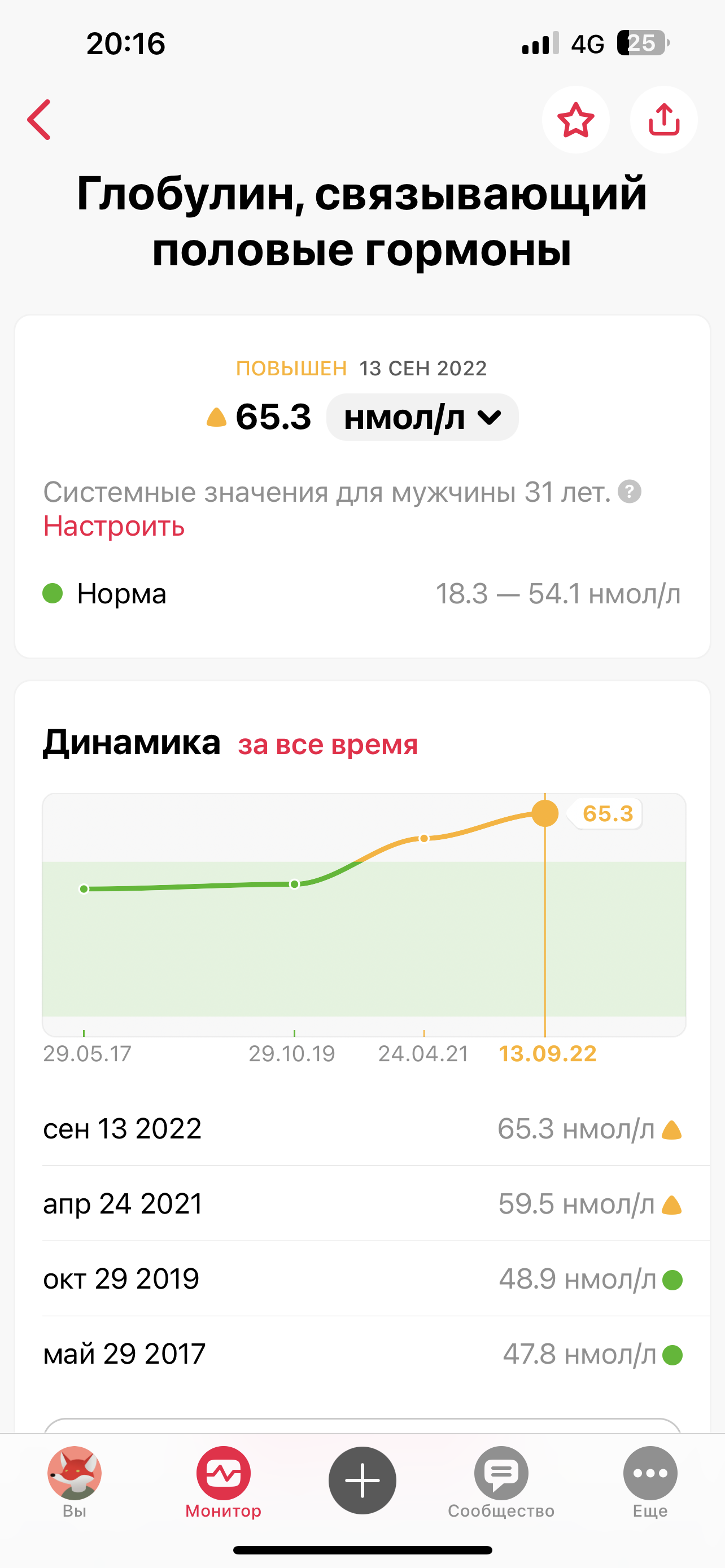Share this hormone result
Screen dimensions: 725x1568
click(663, 120)
